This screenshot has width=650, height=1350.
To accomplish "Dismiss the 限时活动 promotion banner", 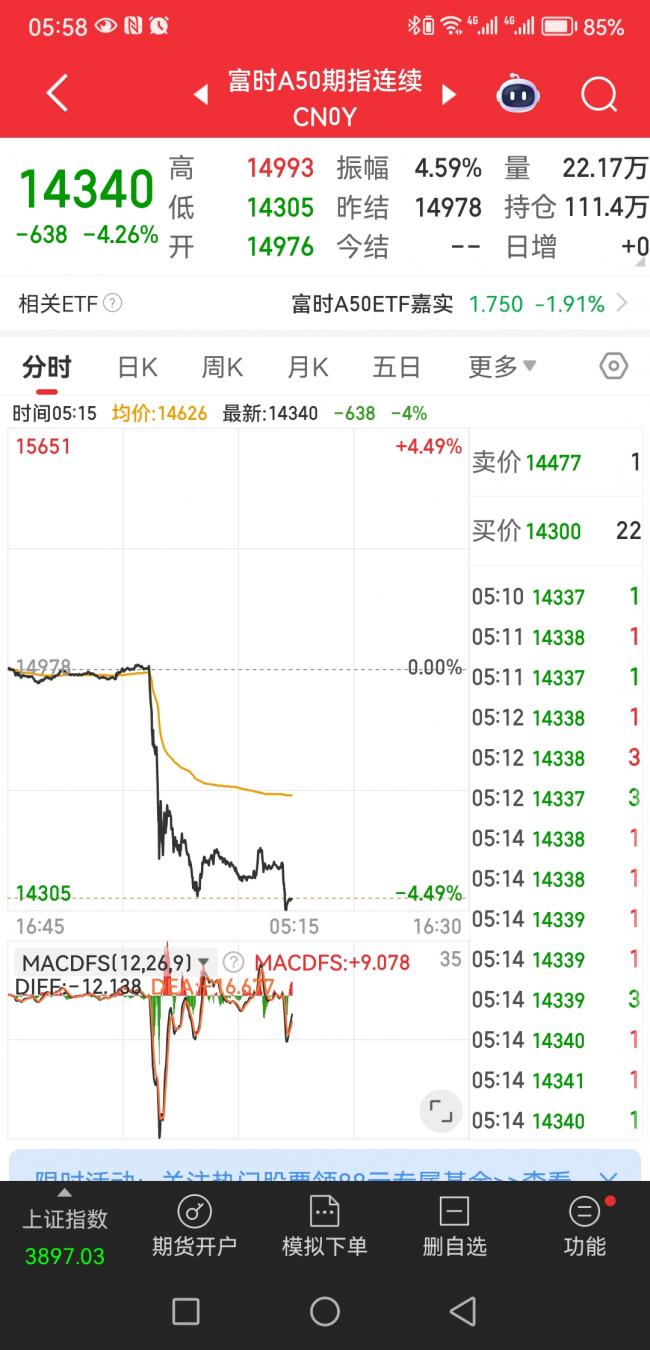I will coord(607,1179).
